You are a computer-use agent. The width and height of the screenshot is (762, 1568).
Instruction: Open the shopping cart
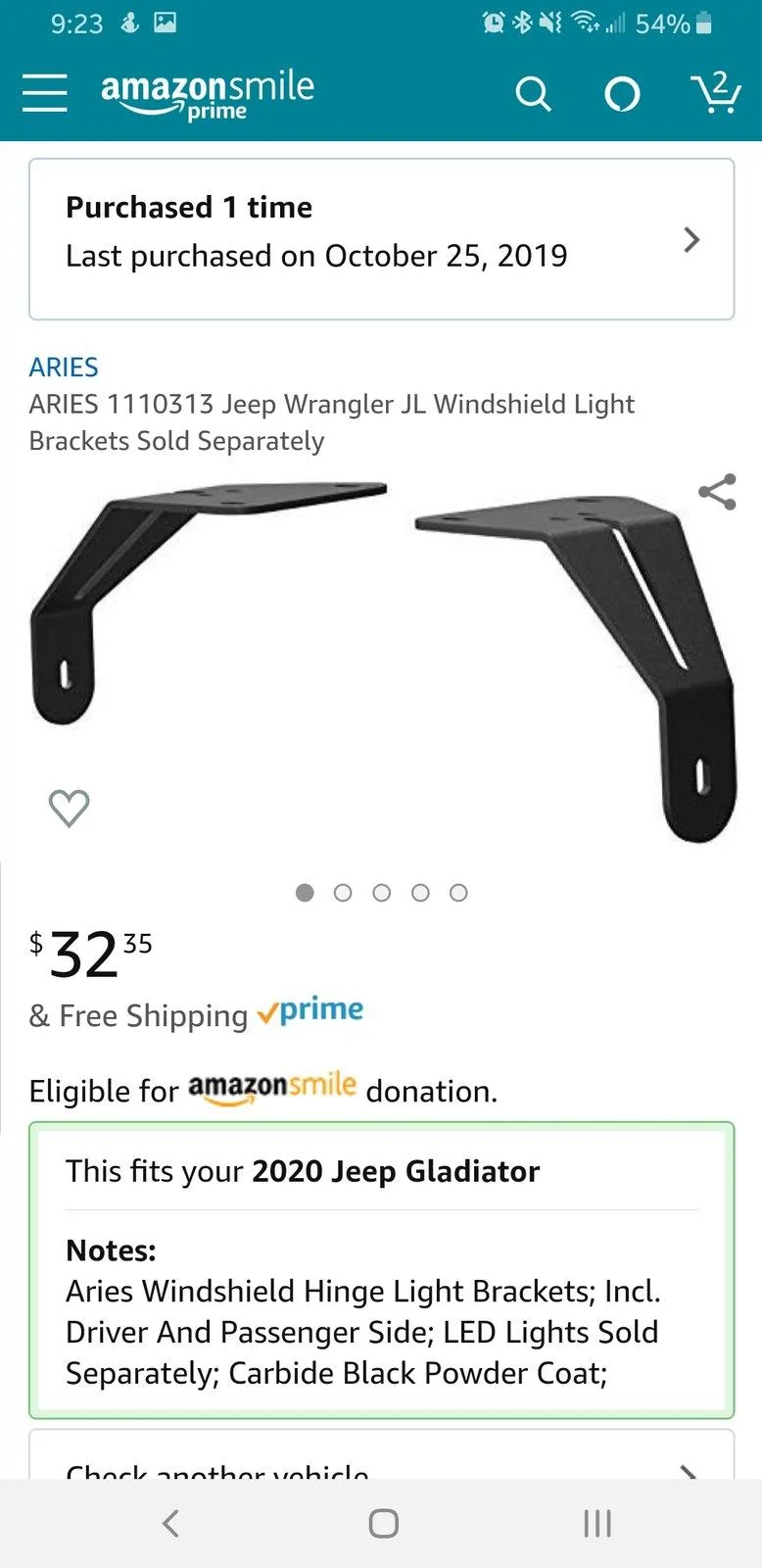716,92
